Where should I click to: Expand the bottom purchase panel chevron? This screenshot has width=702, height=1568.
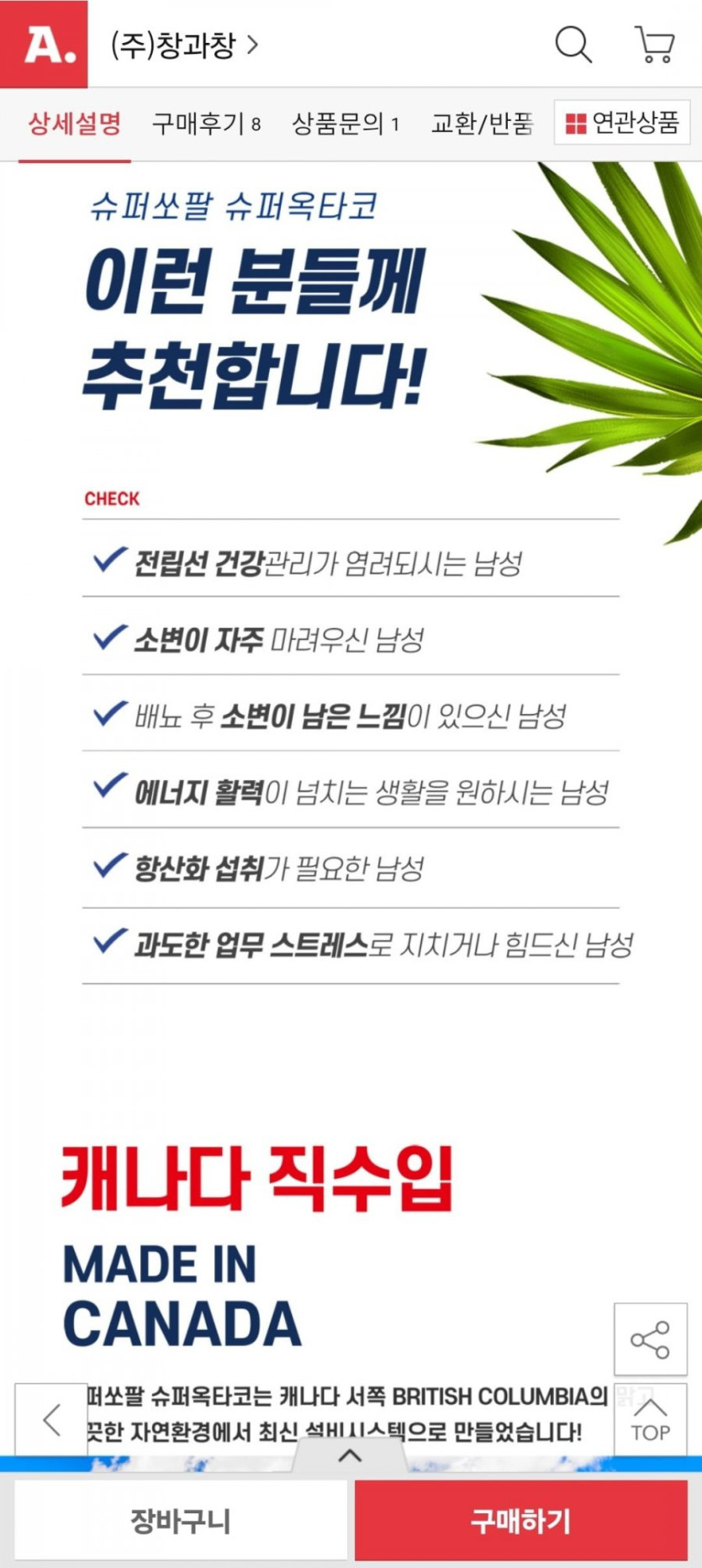click(x=350, y=1455)
